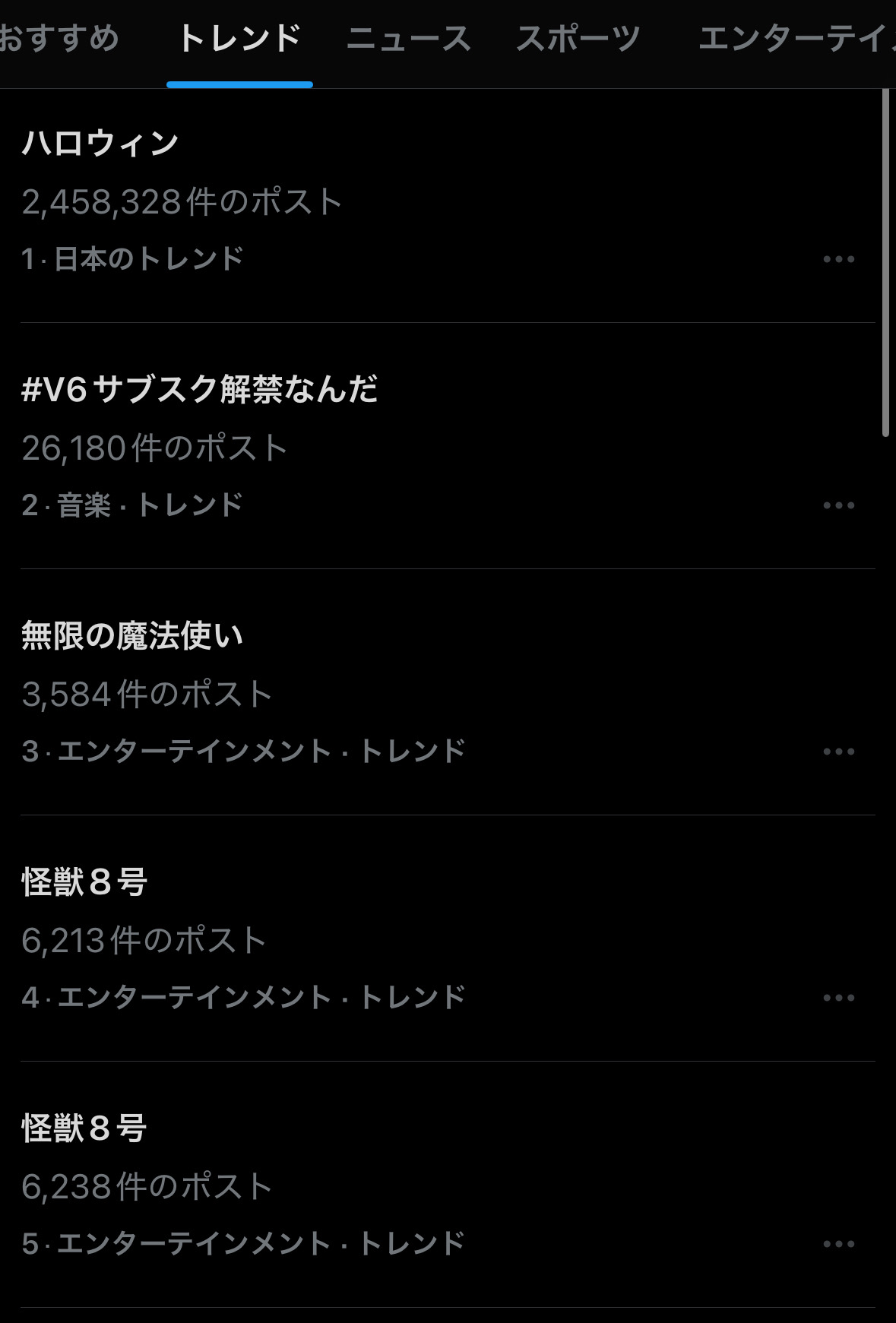Open the #V6サブスク解禁なんだ trend
896x1323 pixels.
tap(200, 389)
